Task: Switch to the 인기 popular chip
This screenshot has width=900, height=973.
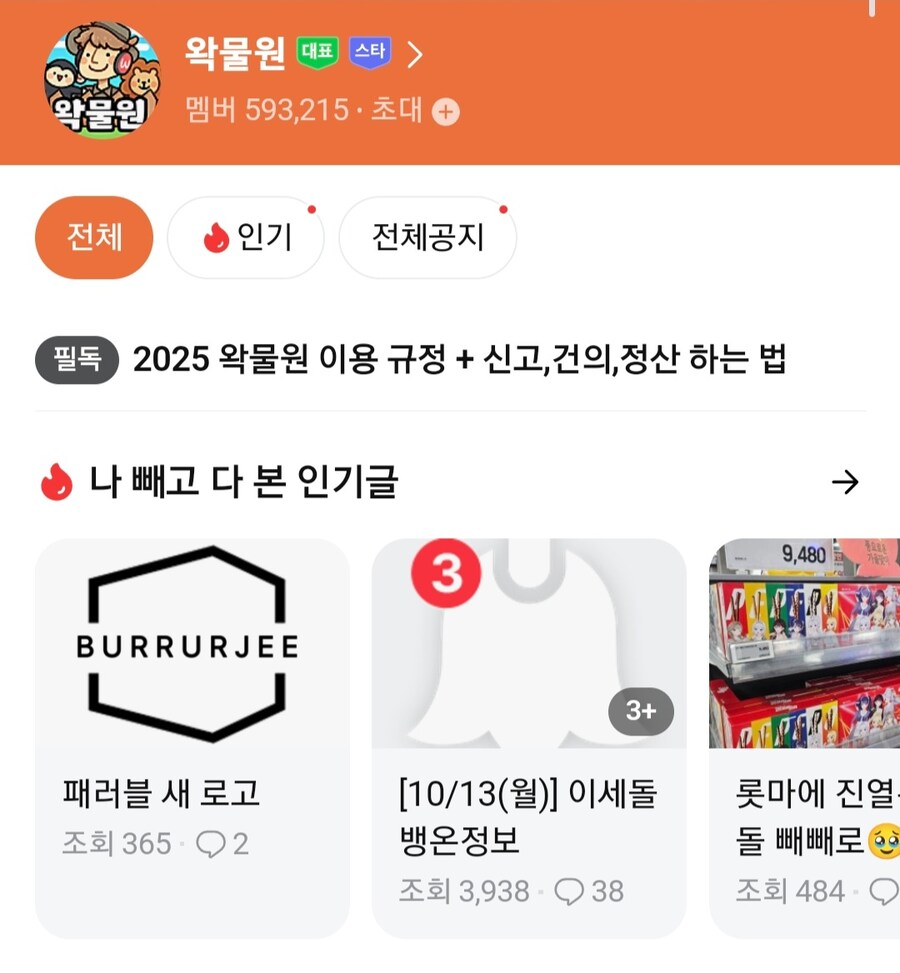Action: click(246, 238)
